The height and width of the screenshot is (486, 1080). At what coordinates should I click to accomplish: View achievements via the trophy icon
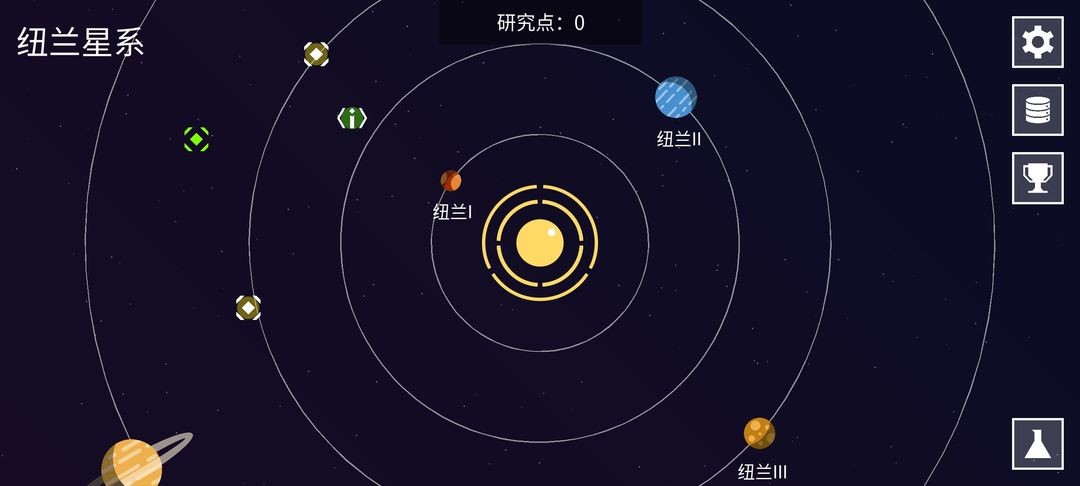(x=1037, y=178)
